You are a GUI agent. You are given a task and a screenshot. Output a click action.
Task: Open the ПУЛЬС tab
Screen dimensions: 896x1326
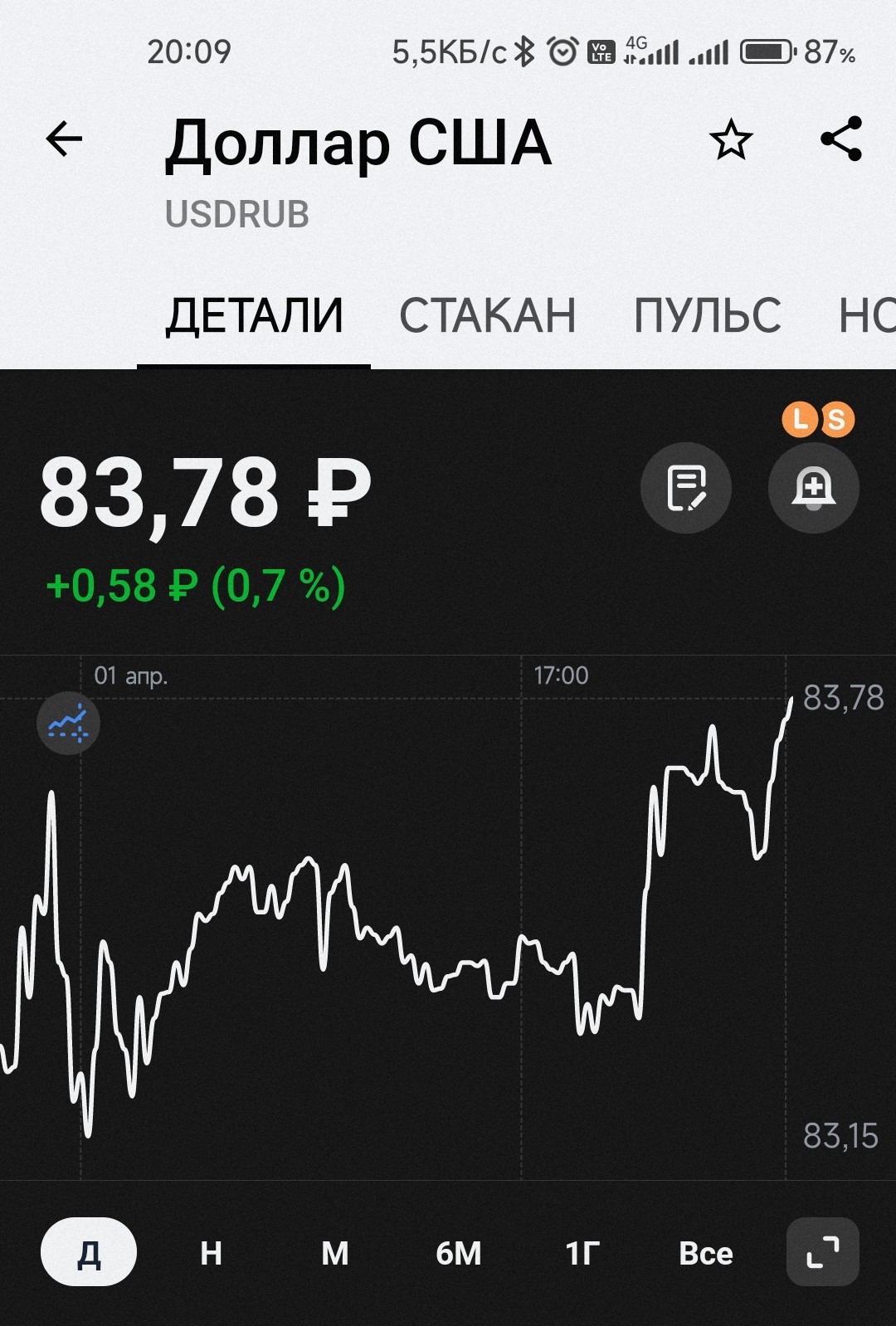(708, 315)
